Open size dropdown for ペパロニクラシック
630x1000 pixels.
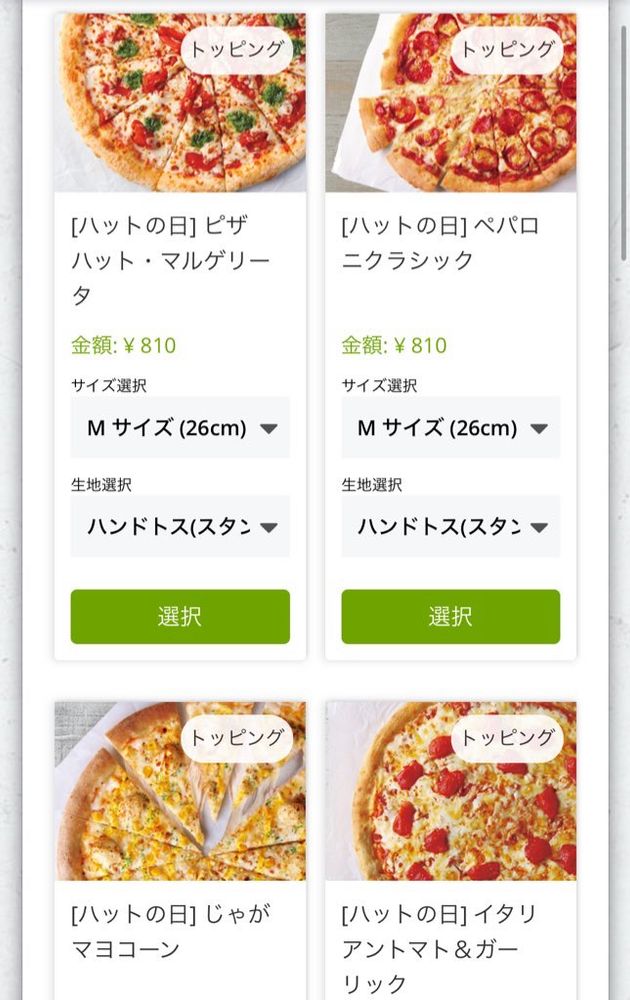450,428
